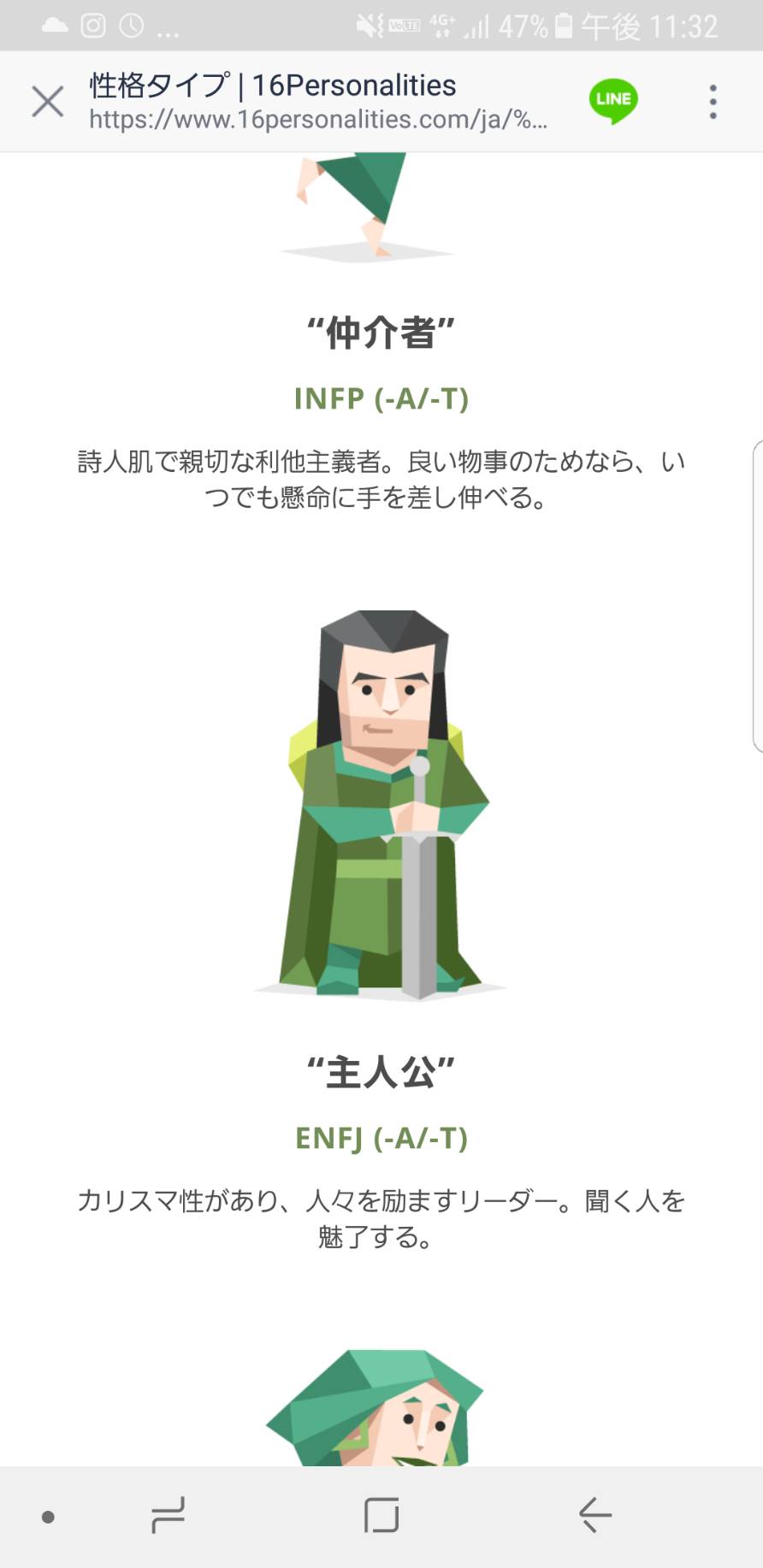This screenshot has width=763, height=1568.
Task: Share this page via LINE
Action: 613,101
